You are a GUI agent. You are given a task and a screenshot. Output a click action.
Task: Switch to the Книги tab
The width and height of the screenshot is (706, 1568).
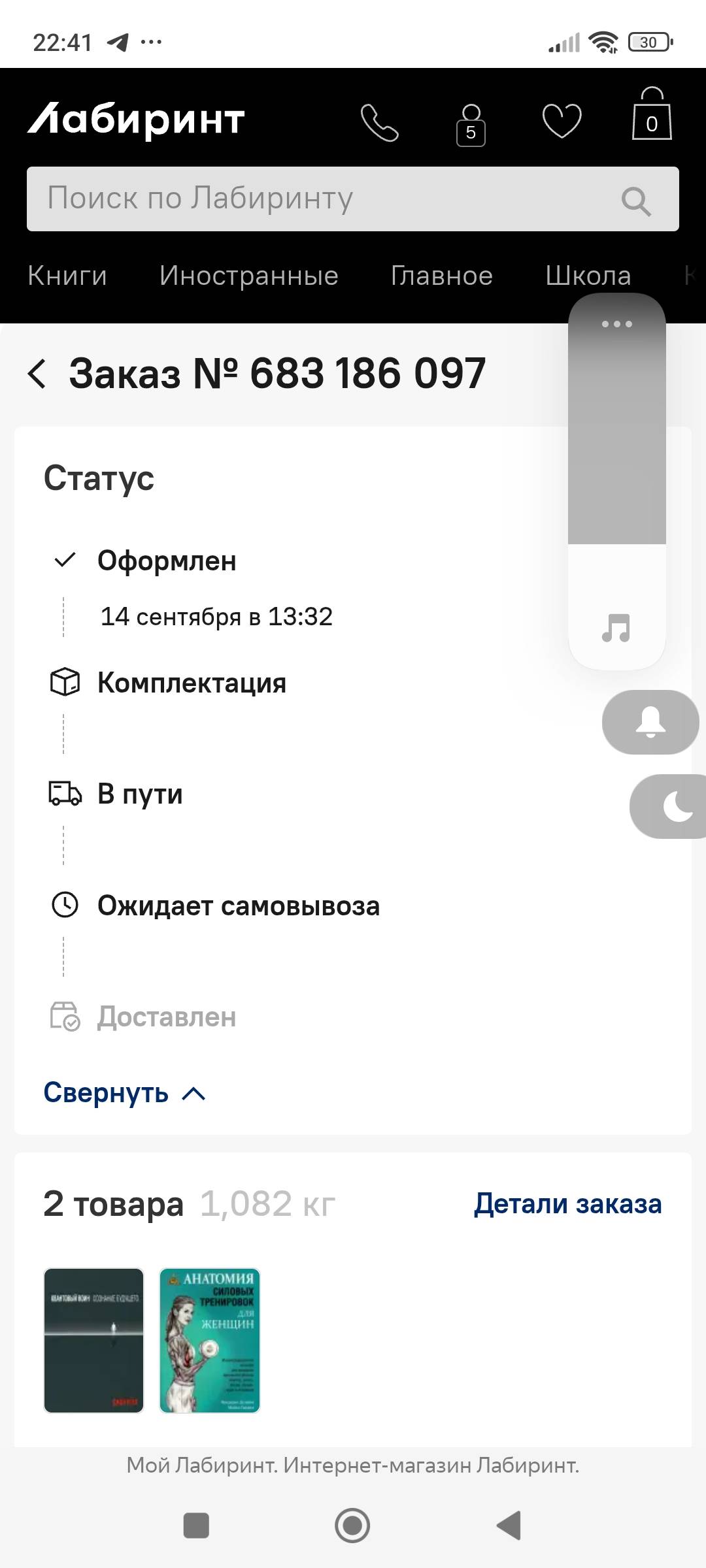pos(67,276)
